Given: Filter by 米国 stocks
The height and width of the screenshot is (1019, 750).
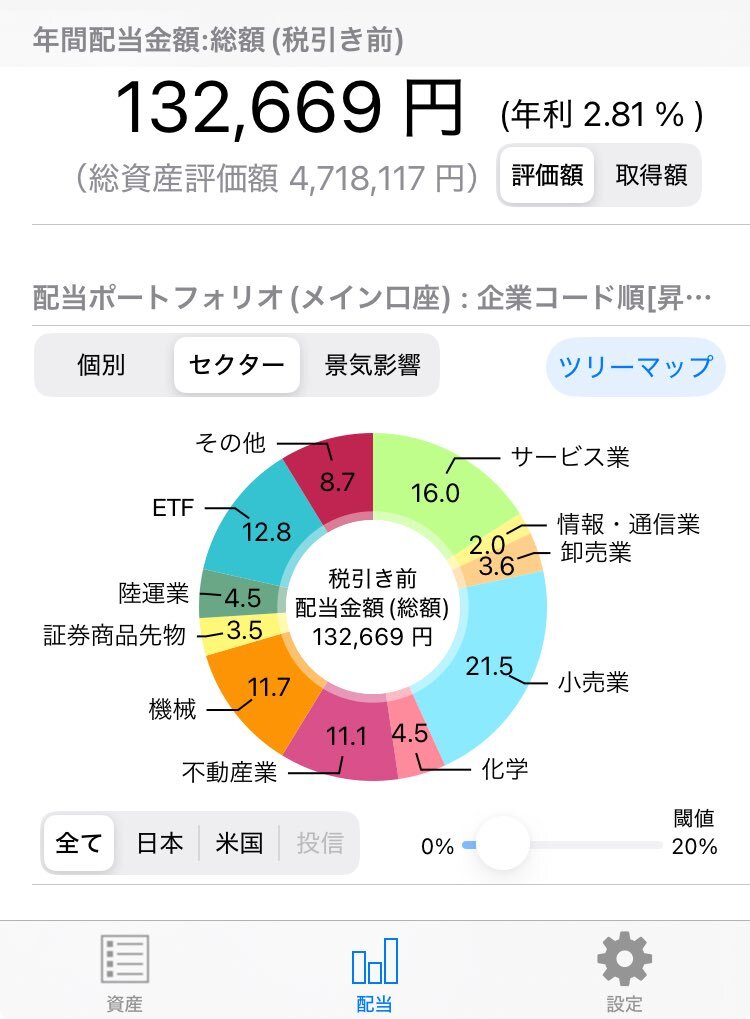Looking at the screenshot, I should point(239,843).
